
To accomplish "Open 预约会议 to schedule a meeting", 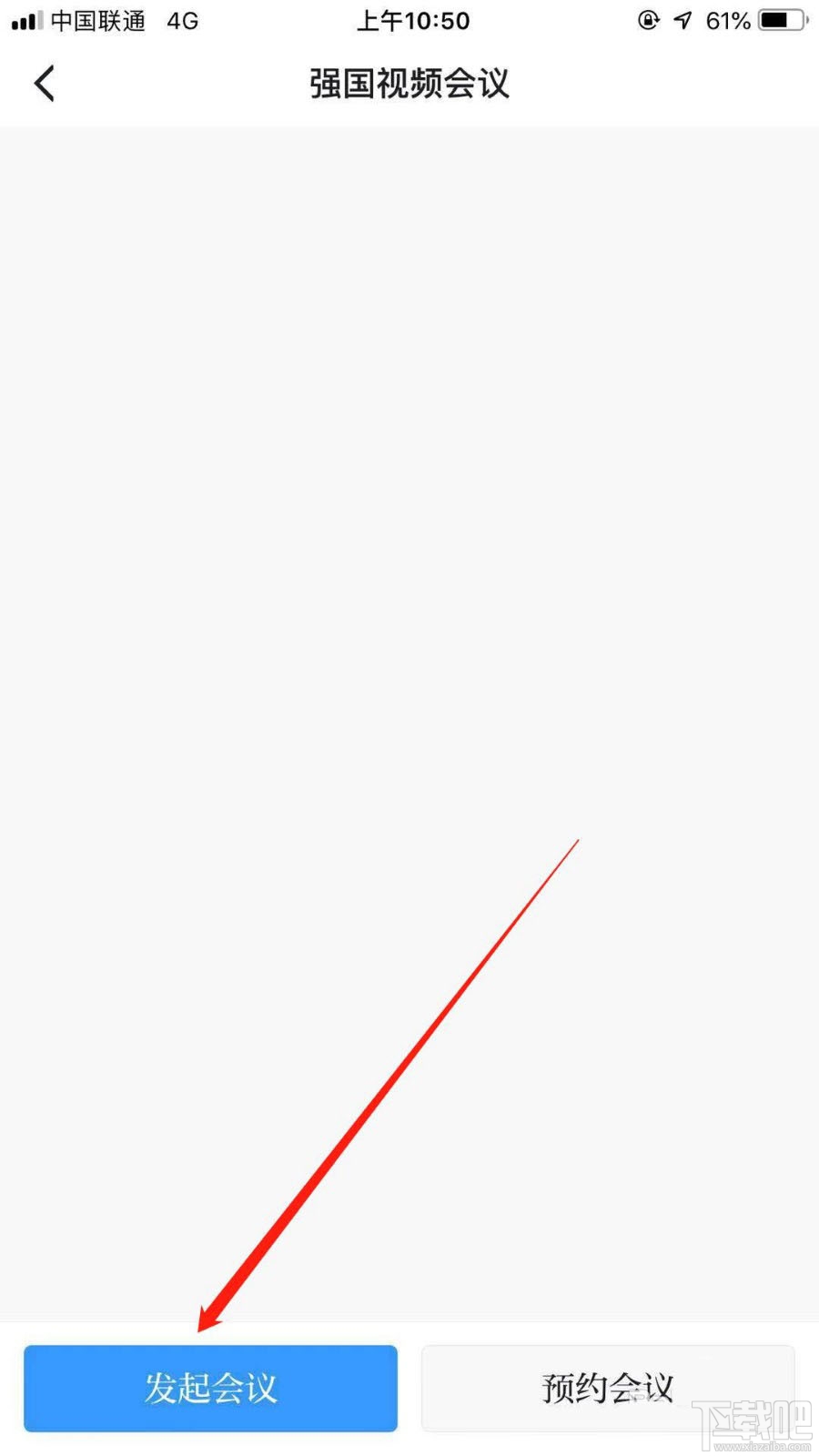I will click(x=607, y=1388).
